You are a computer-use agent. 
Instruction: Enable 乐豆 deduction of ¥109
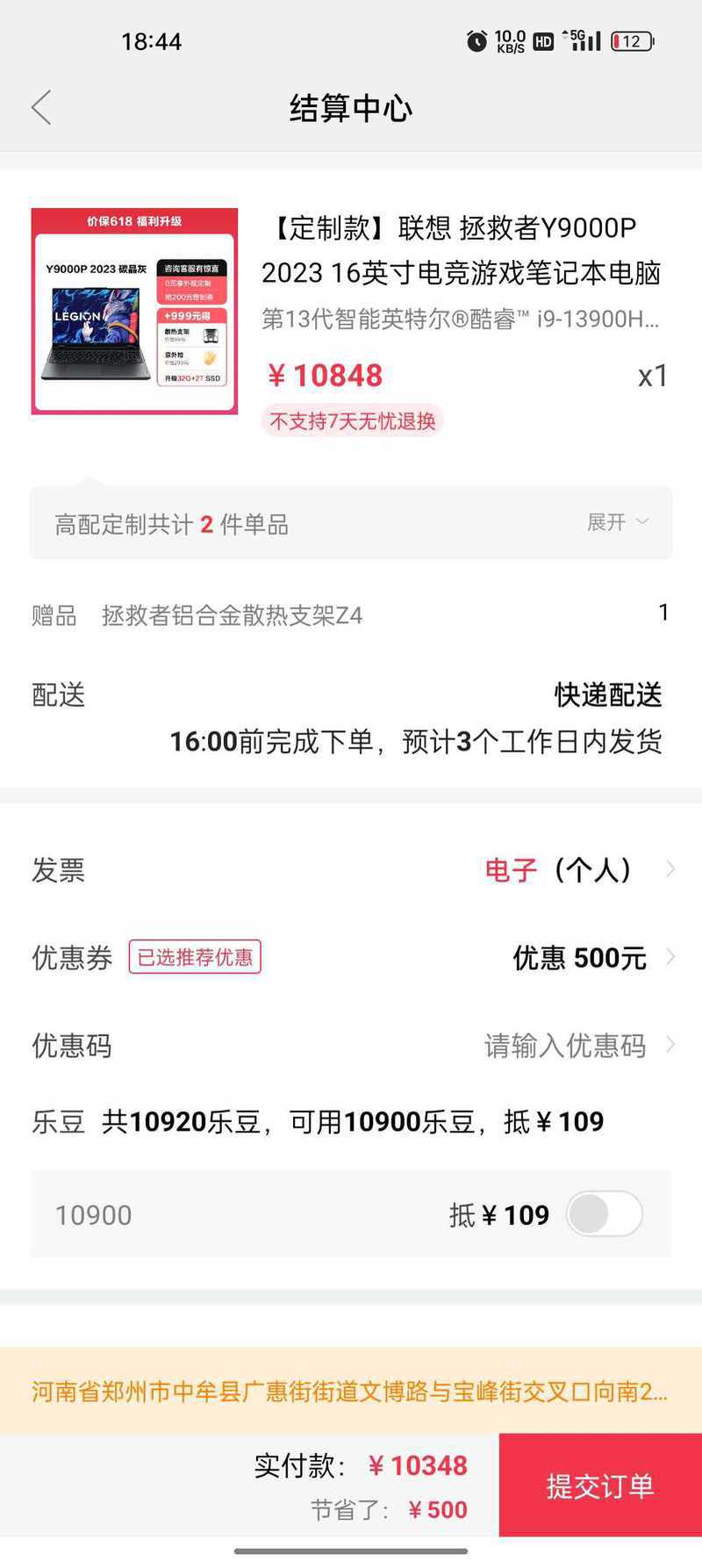coord(604,1214)
